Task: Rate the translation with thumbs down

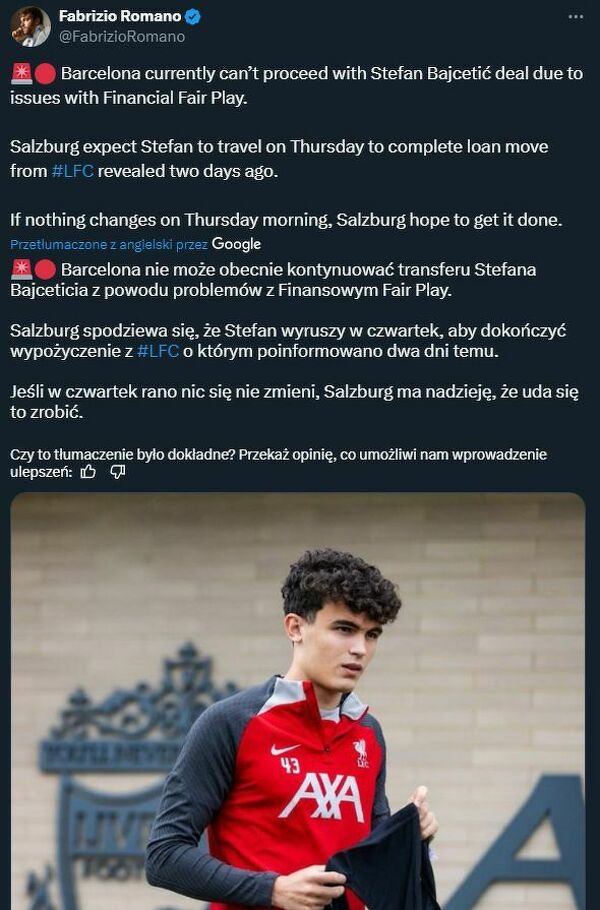Action: [x=117, y=472]
